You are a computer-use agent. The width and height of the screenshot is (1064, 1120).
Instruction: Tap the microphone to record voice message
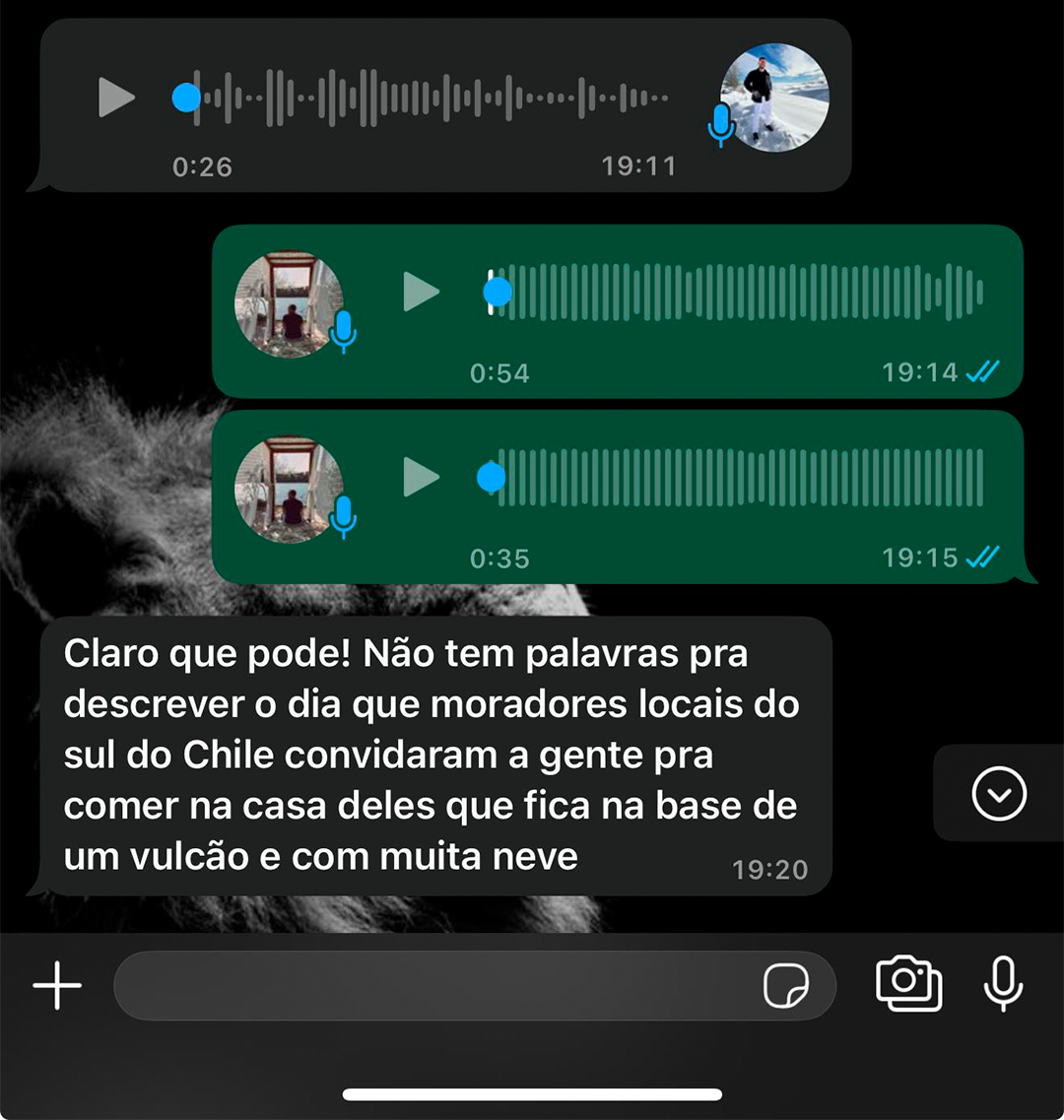coord(1003,982)
